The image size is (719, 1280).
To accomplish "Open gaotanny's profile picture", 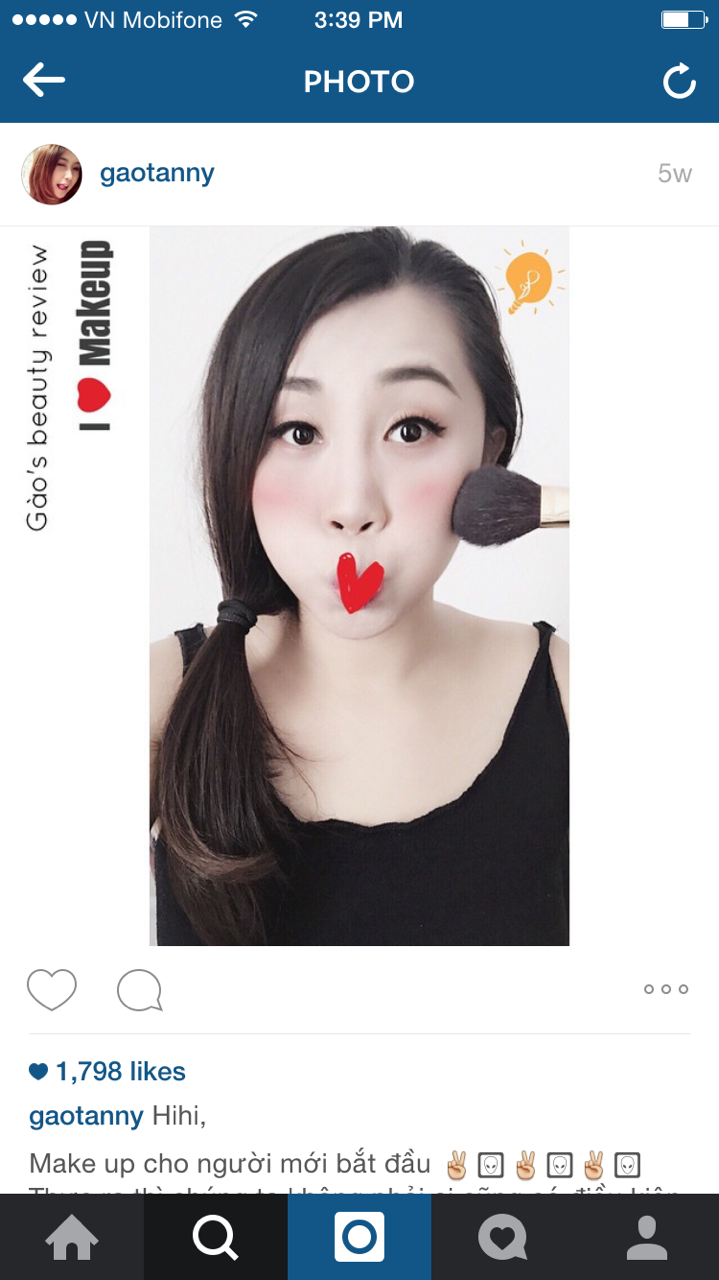I will coord(51,174).
